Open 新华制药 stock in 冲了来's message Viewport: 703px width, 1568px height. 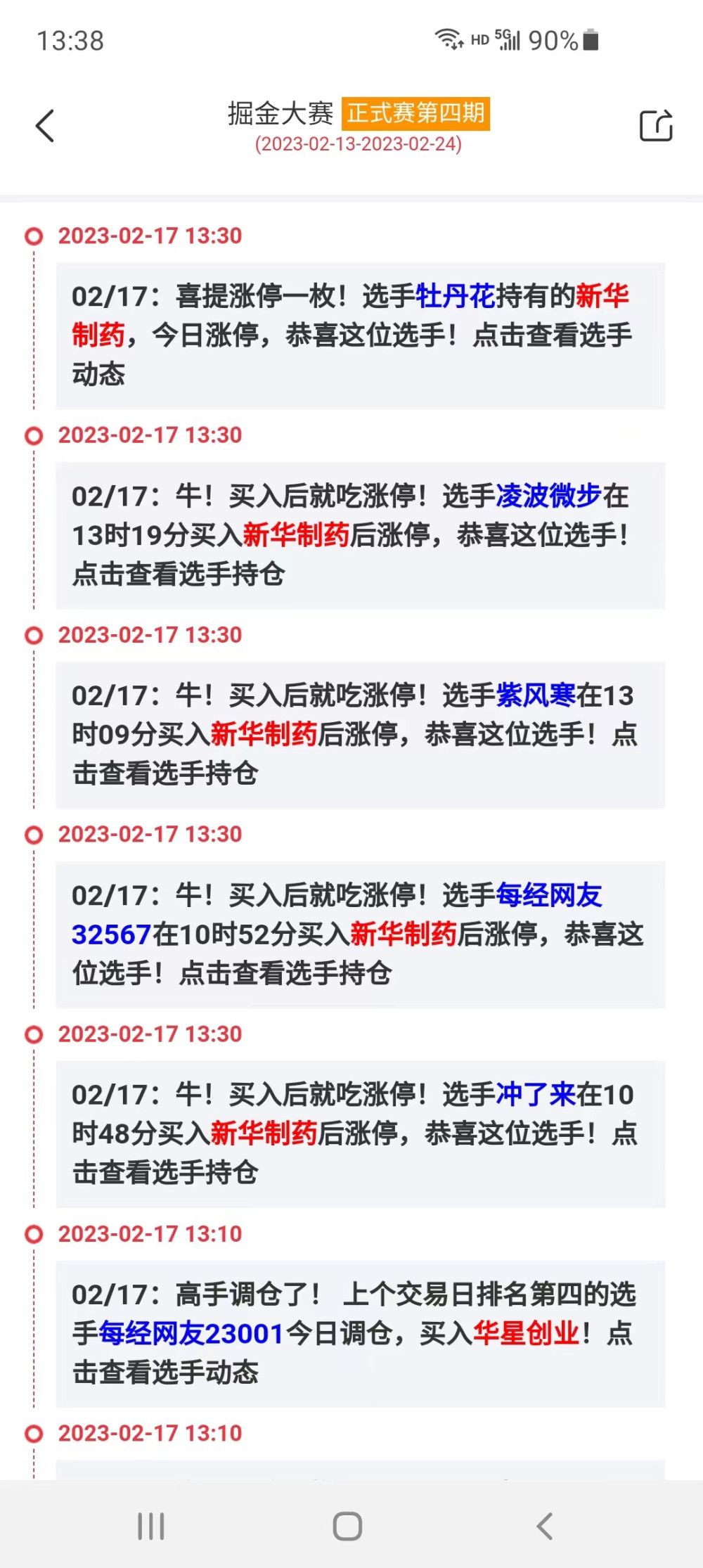point(264,1134)
